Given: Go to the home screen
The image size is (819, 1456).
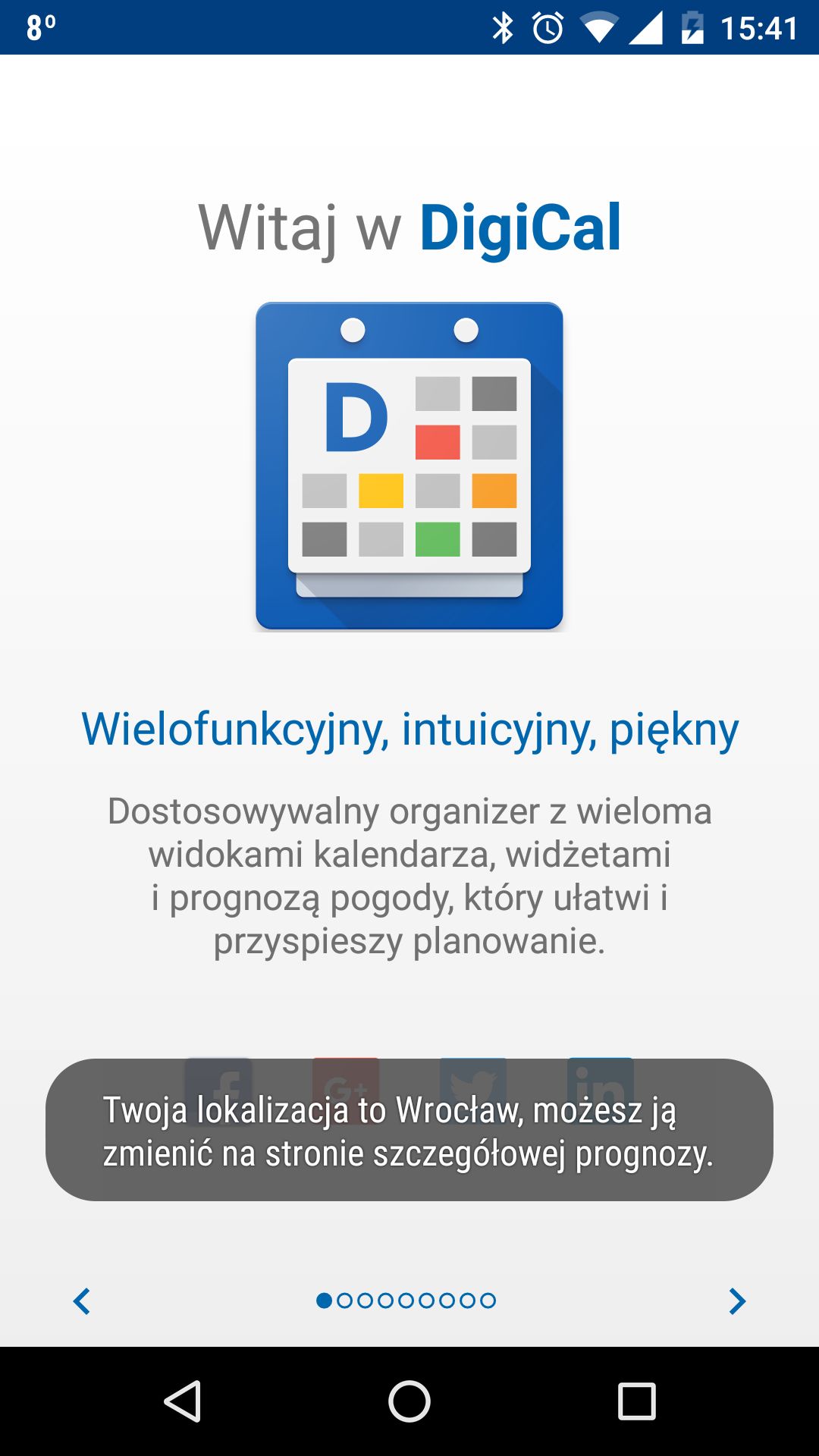Looking at the screenshot, I should point(409,1401).
